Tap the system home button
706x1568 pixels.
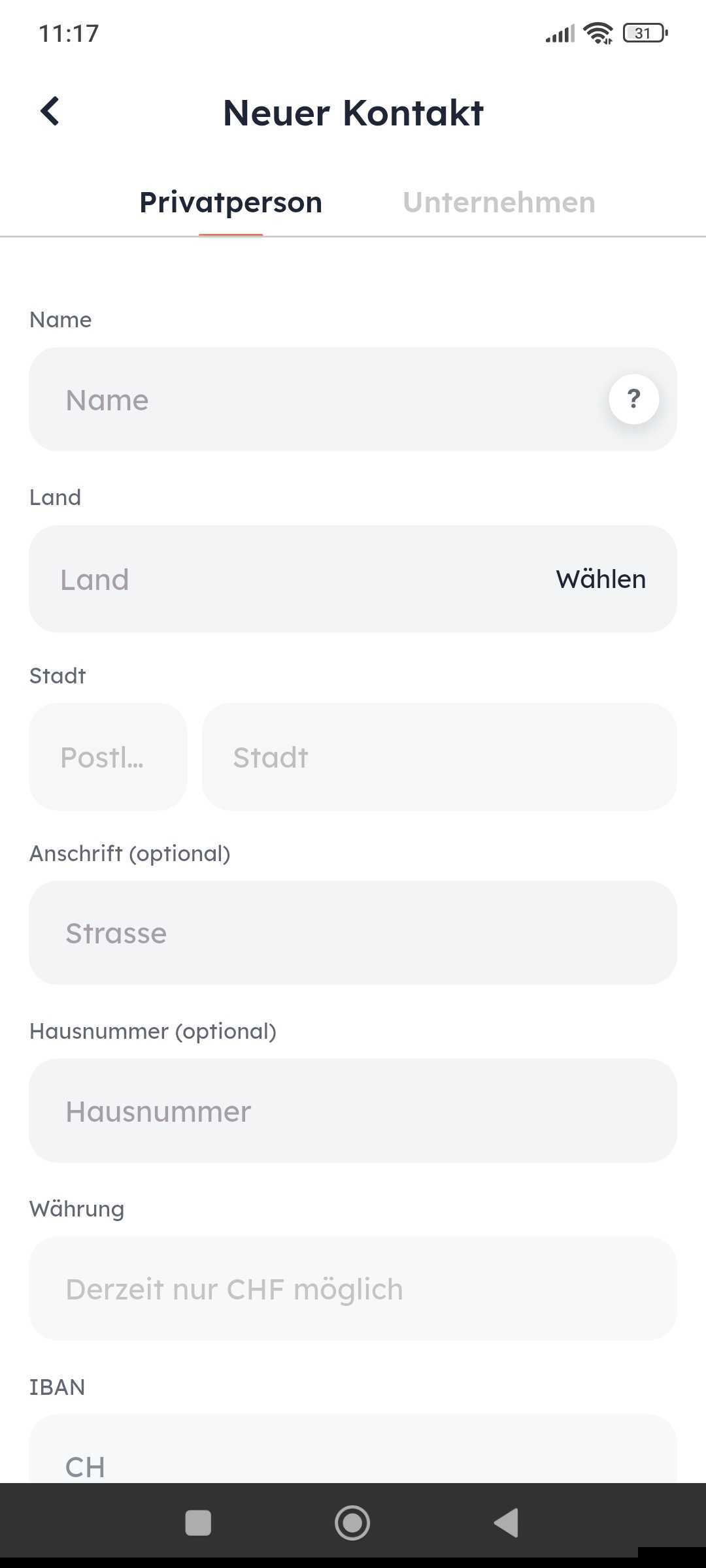(x=352, y=1523)
